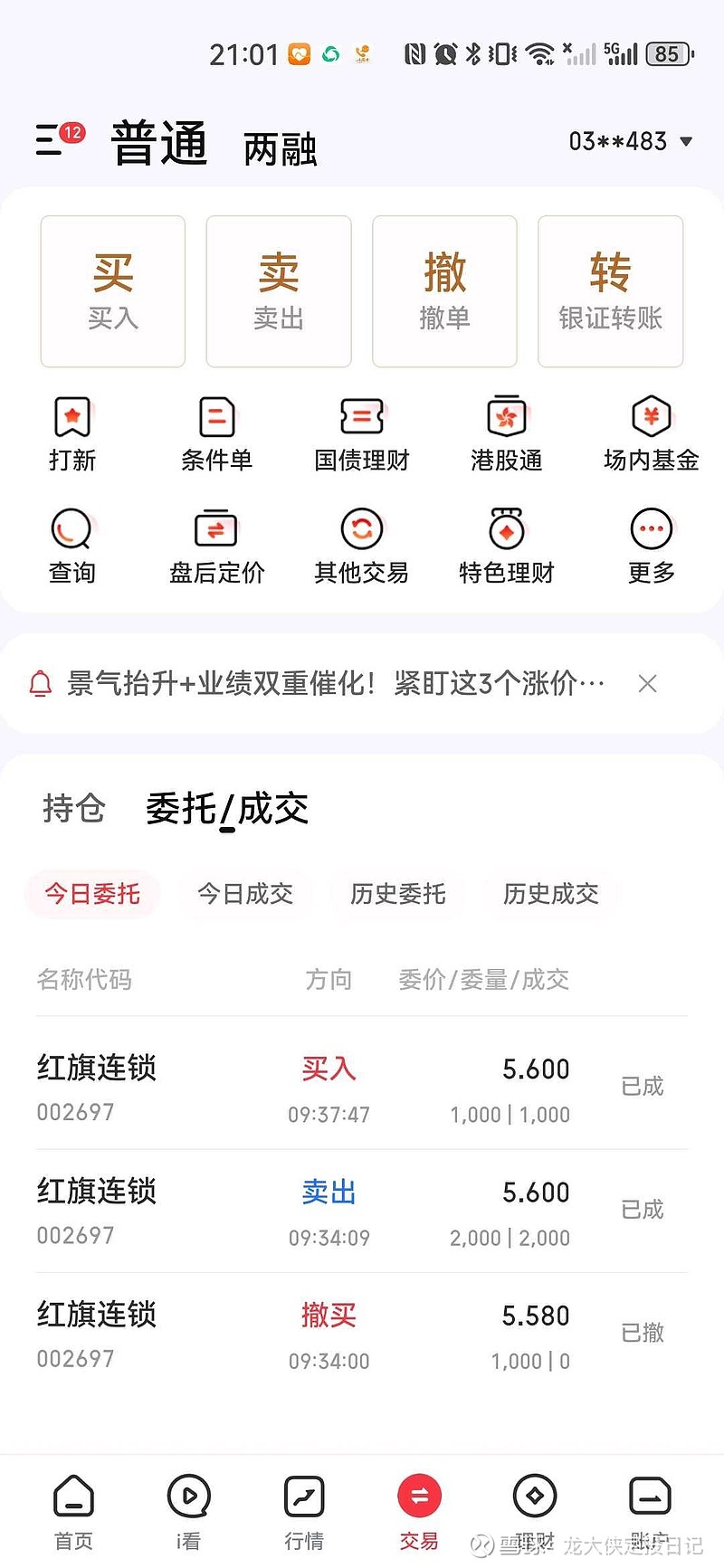The image size is (724, 1568).
Task: Select the 持仓 positions view
Action: click(x=72, y=810)
